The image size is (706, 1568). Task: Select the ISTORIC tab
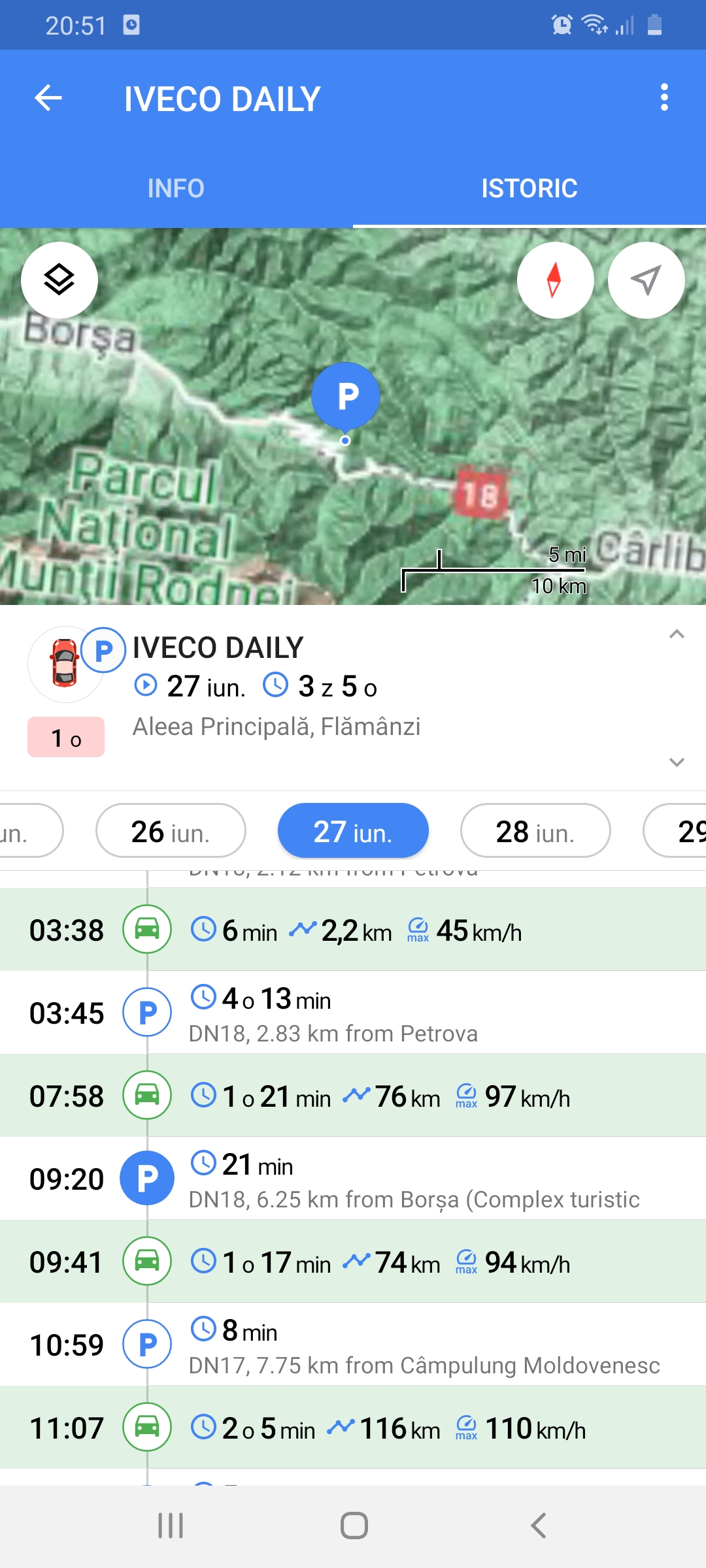pos(529,188)
